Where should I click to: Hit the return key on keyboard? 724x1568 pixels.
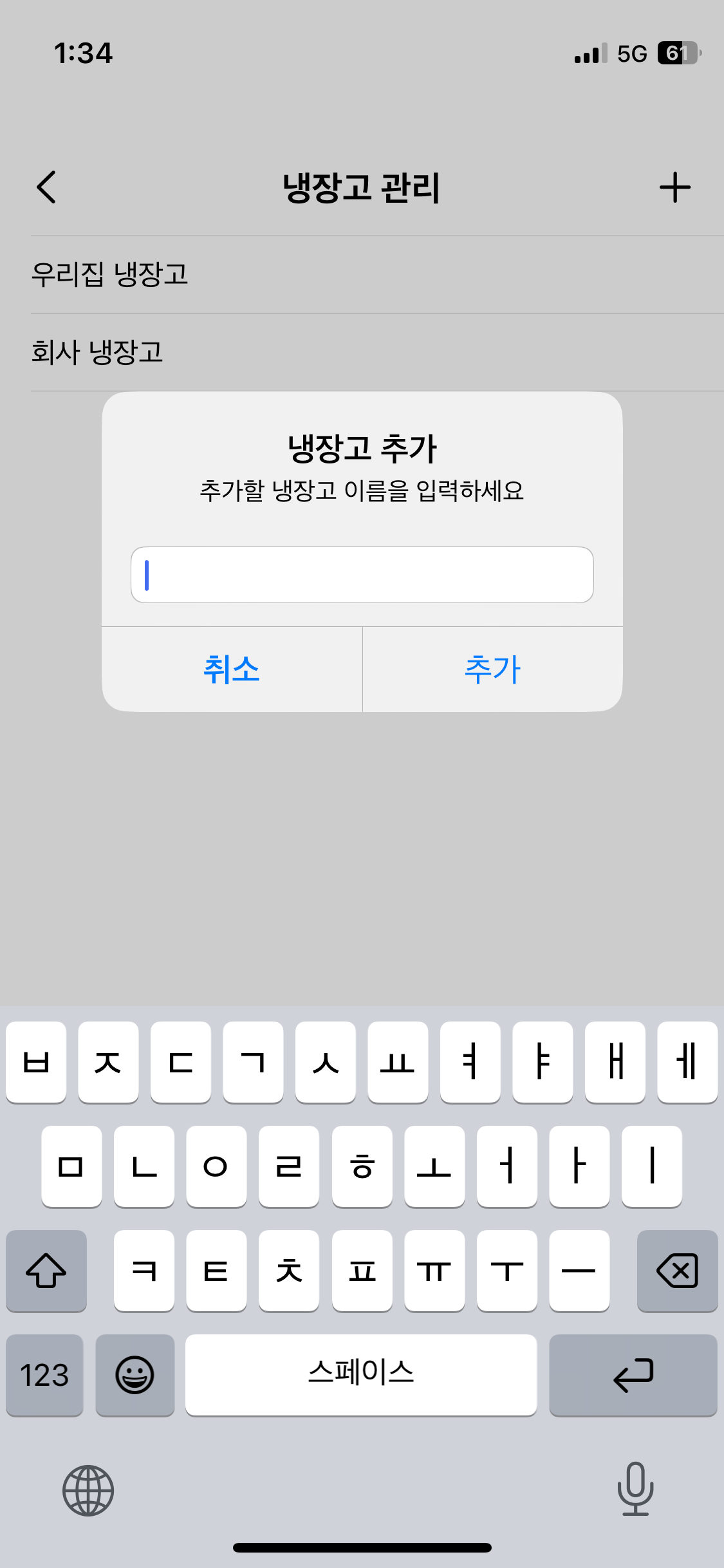point(633,1375)
